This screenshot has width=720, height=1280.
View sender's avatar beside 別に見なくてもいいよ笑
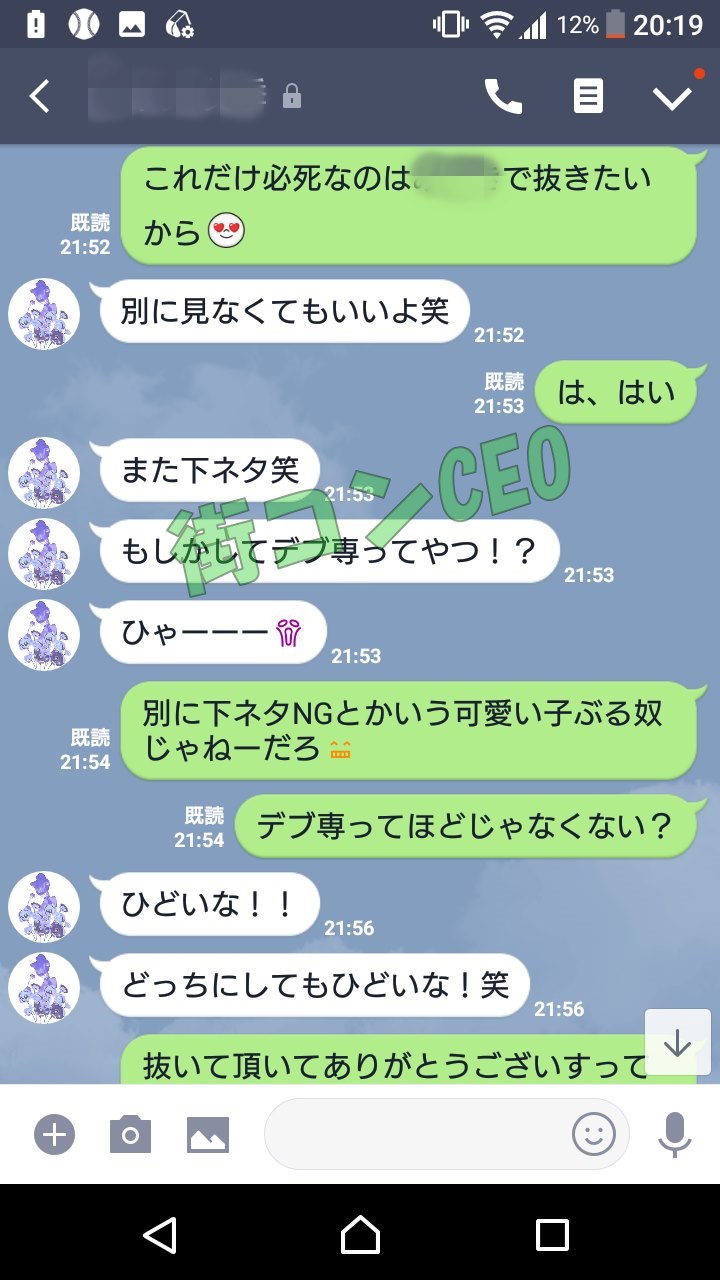[x=43, y=314]
